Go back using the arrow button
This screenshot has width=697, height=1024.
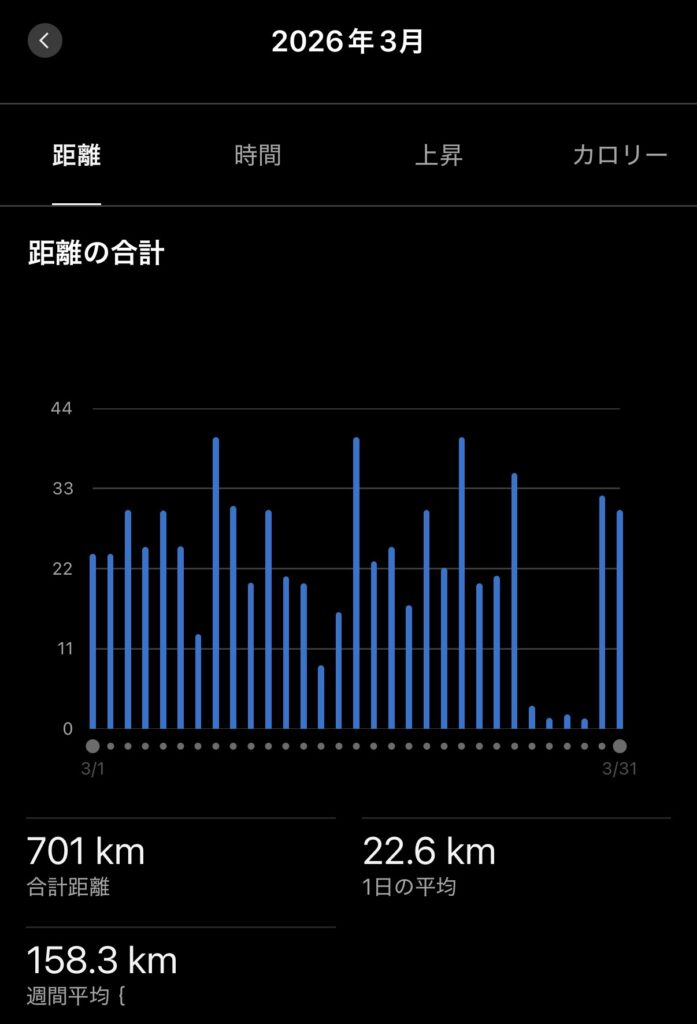click(x=45, y=41)
